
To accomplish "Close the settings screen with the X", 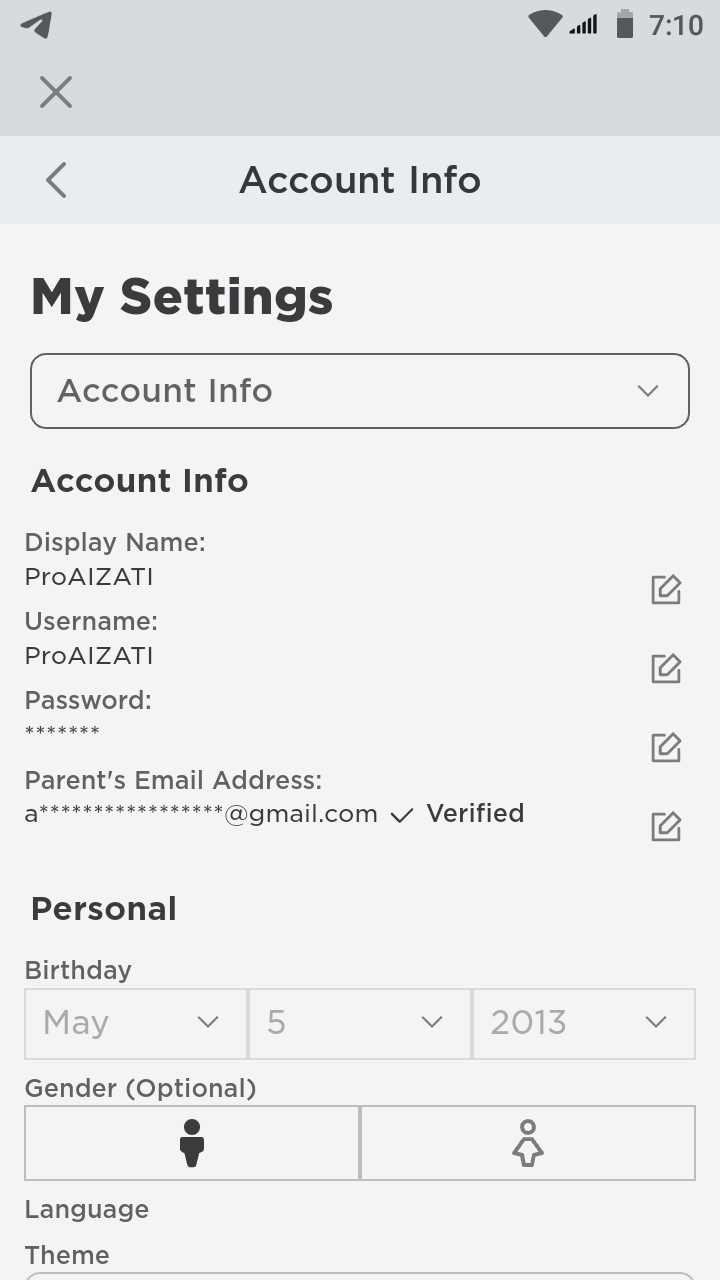I will (x=56, y=92).
